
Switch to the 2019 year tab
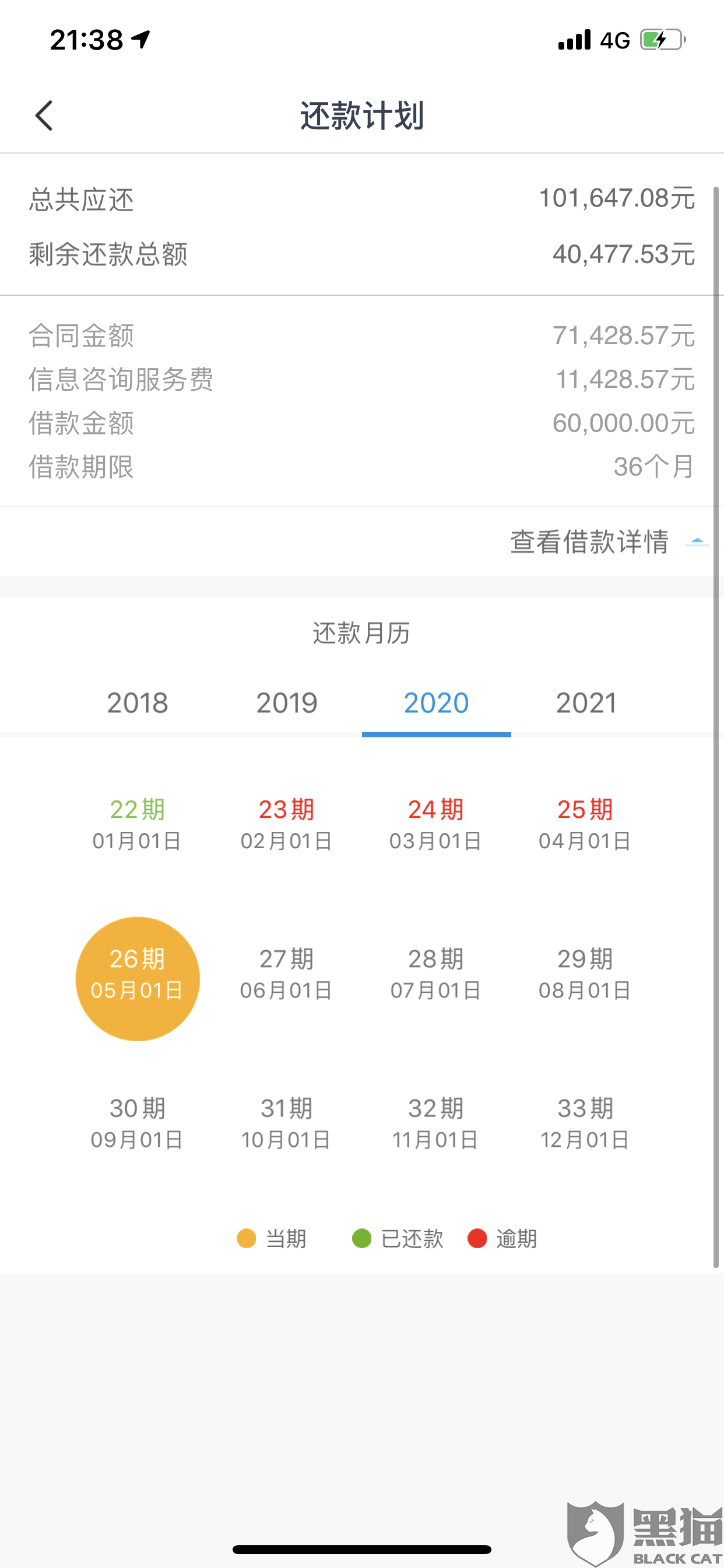[x=287, y=703]
